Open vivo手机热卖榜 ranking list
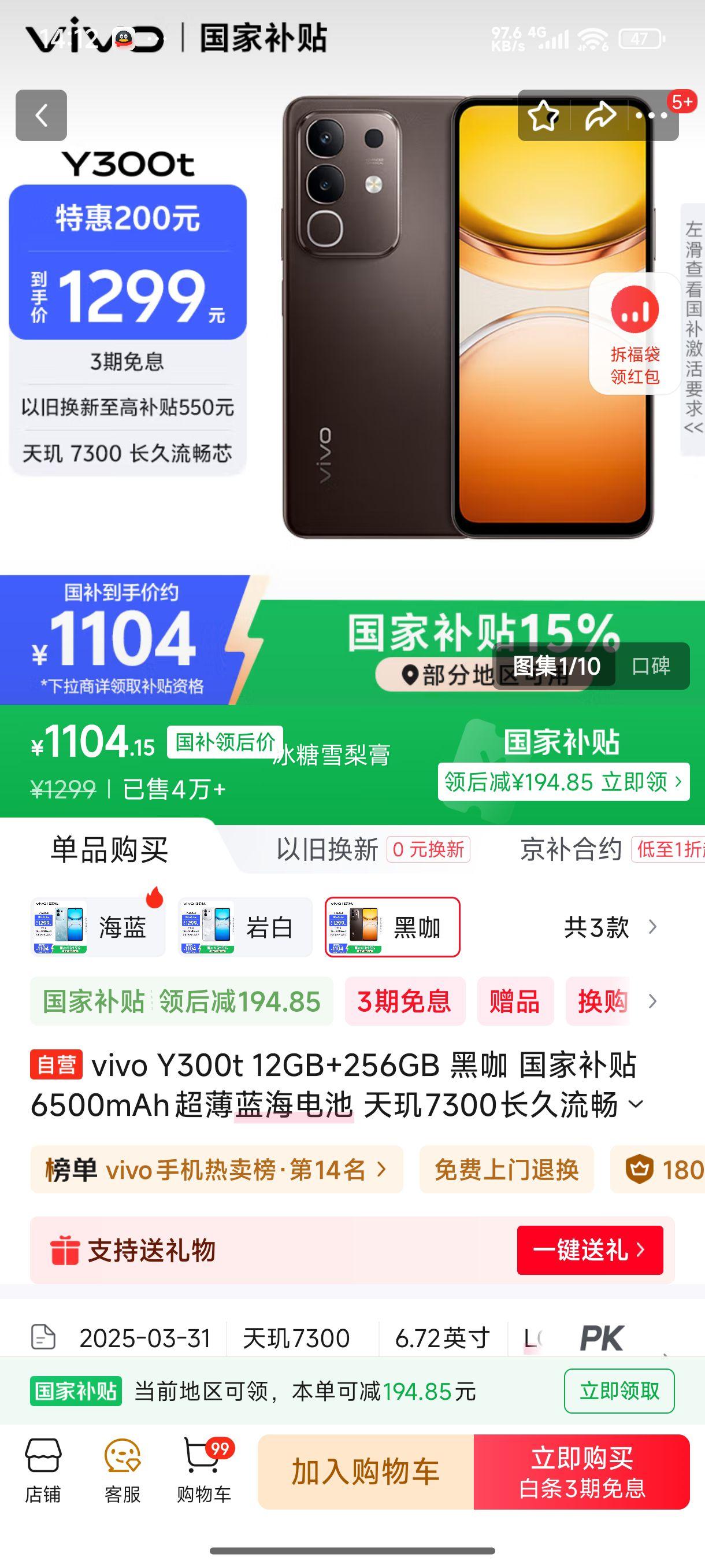The image size is (705, 1568). click(217, 1169)
